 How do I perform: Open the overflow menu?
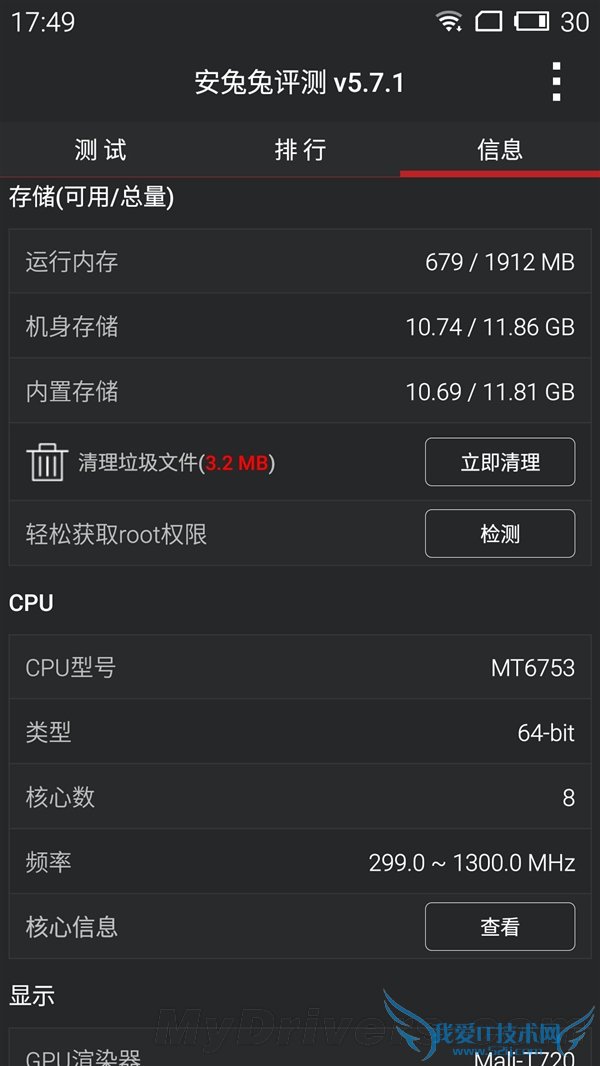coord(556,82)
